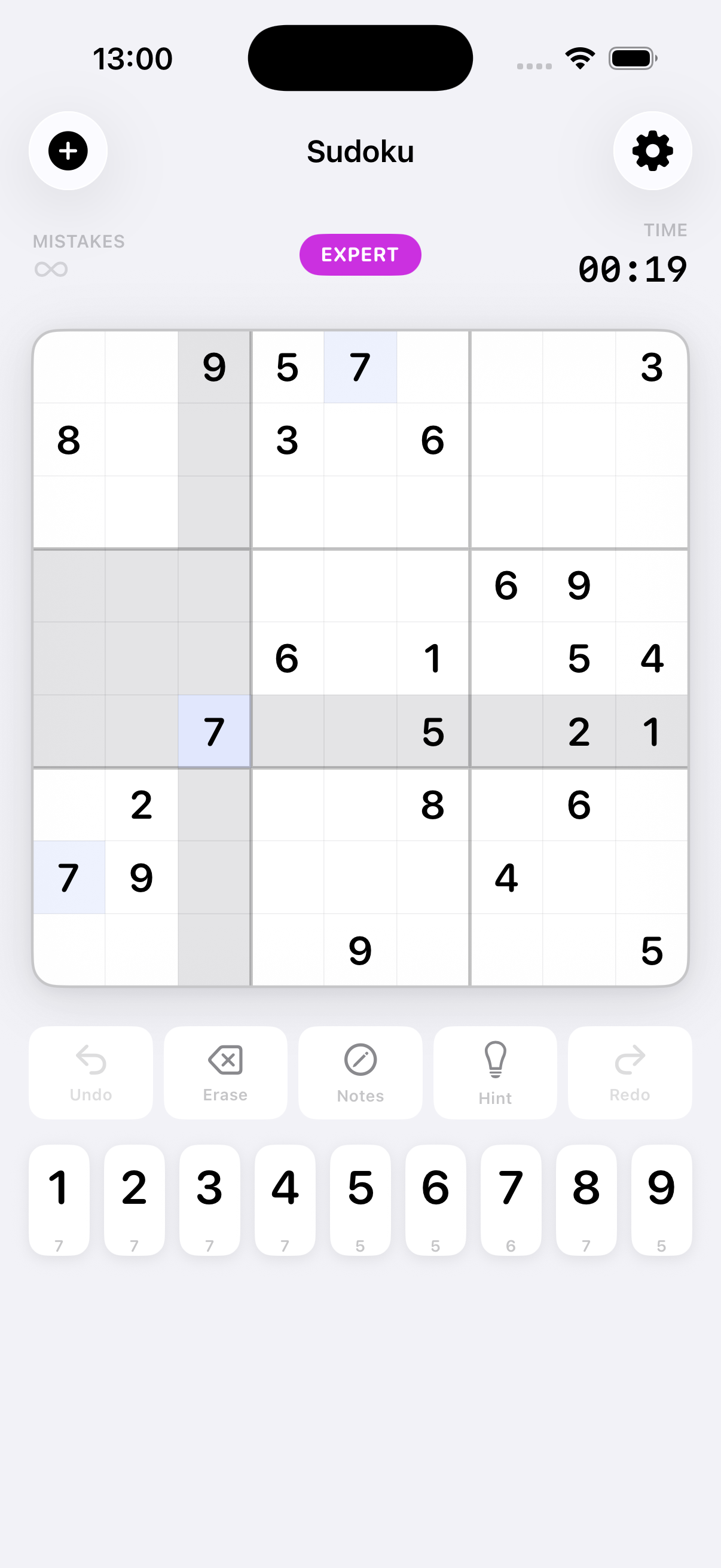Enter number 9 from the keypad

(661, 1199)
